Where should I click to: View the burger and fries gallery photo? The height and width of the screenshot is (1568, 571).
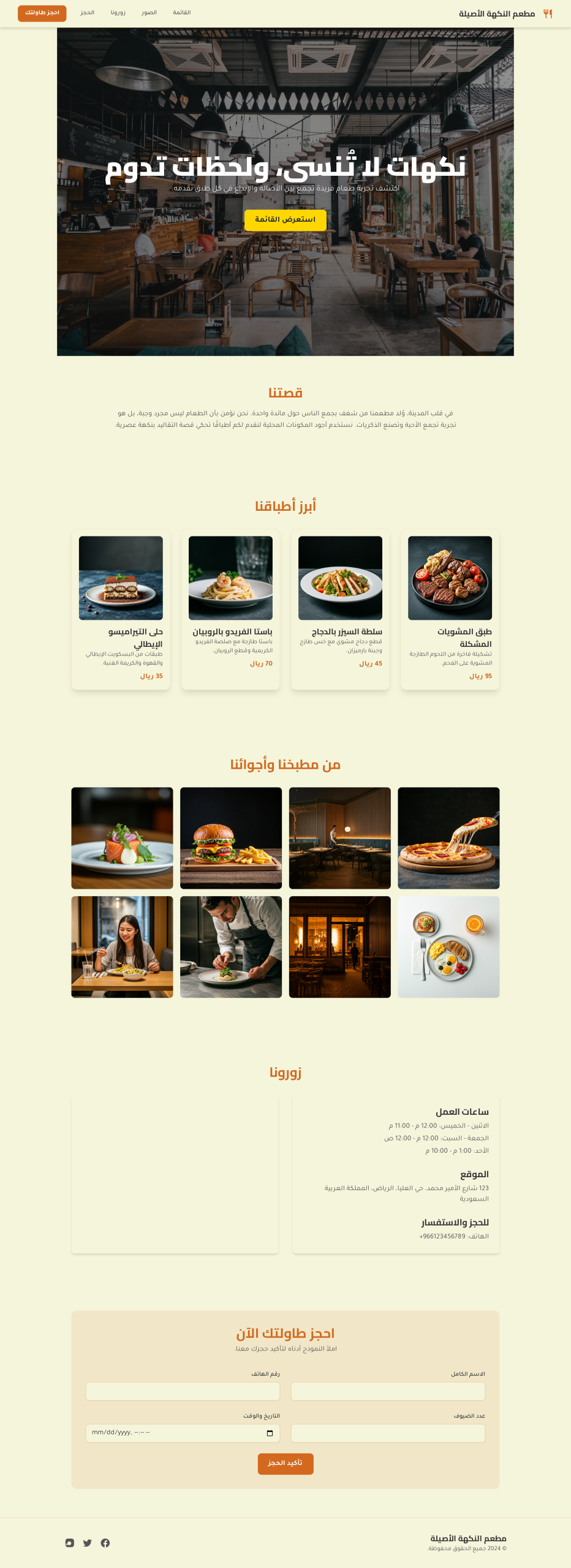pos(231,837)
